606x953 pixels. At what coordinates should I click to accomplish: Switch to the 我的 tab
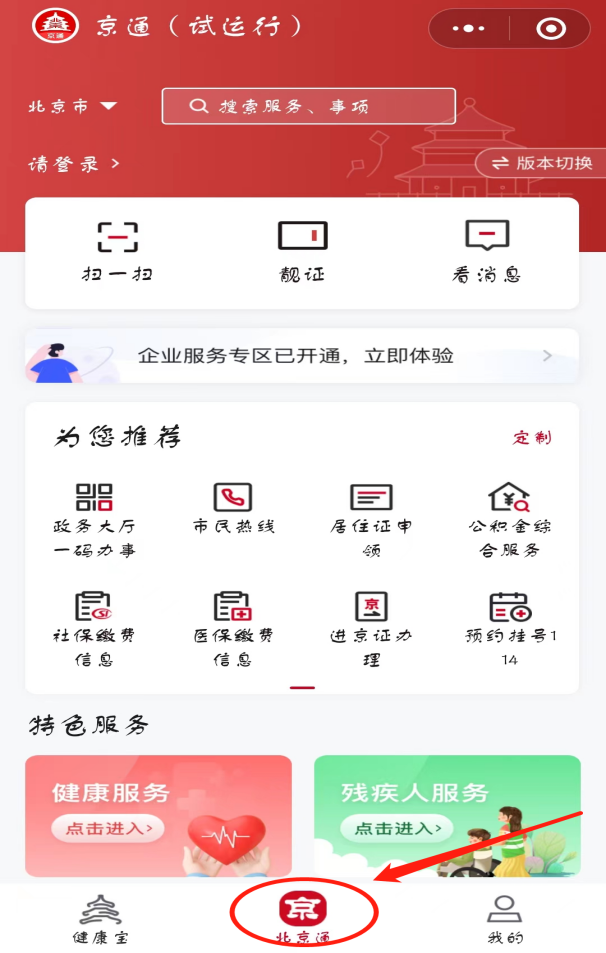(x=505, y=919)
